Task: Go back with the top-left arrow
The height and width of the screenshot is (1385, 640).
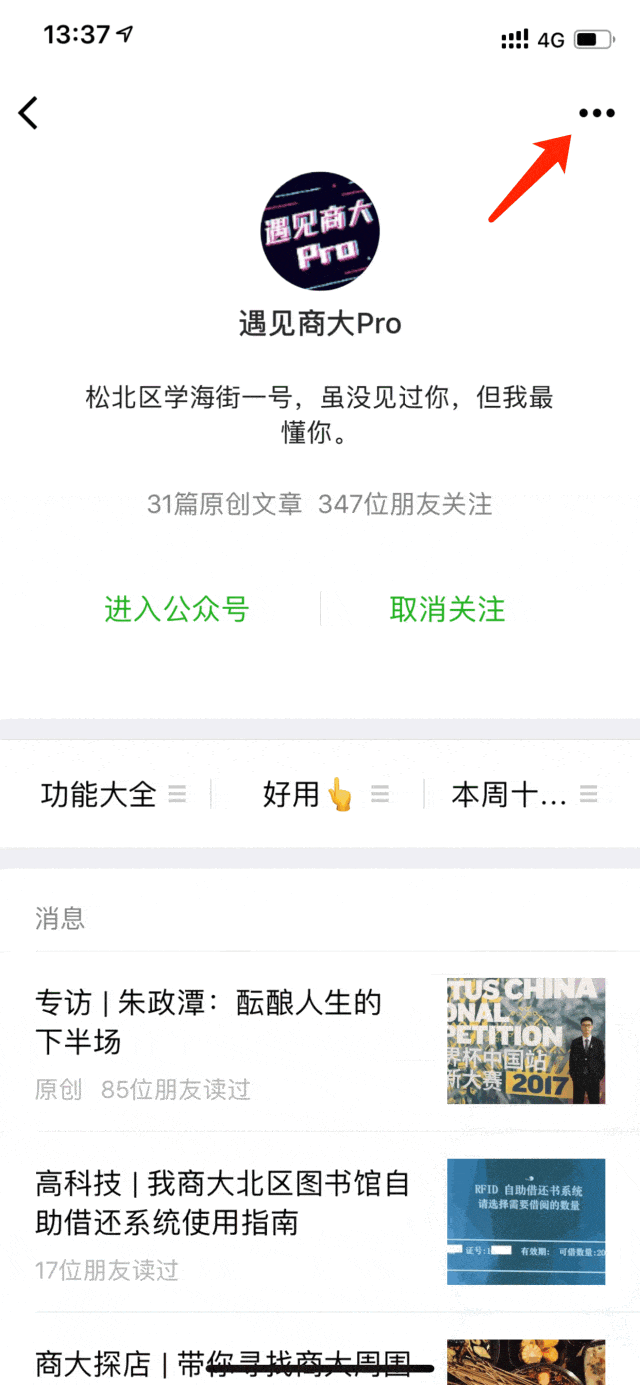Action: point(28,113)
